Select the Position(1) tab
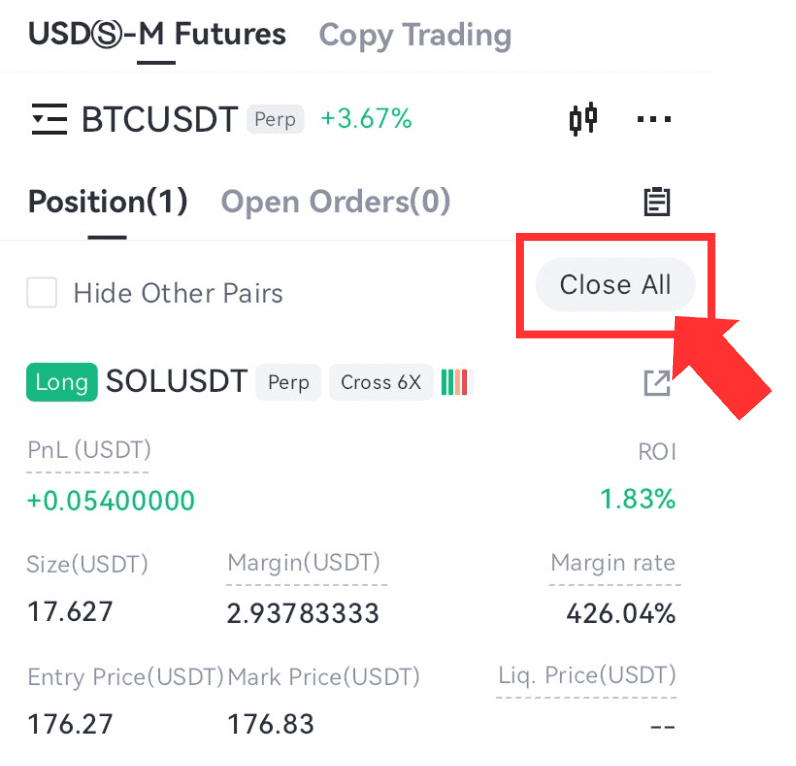 [107, 202]
